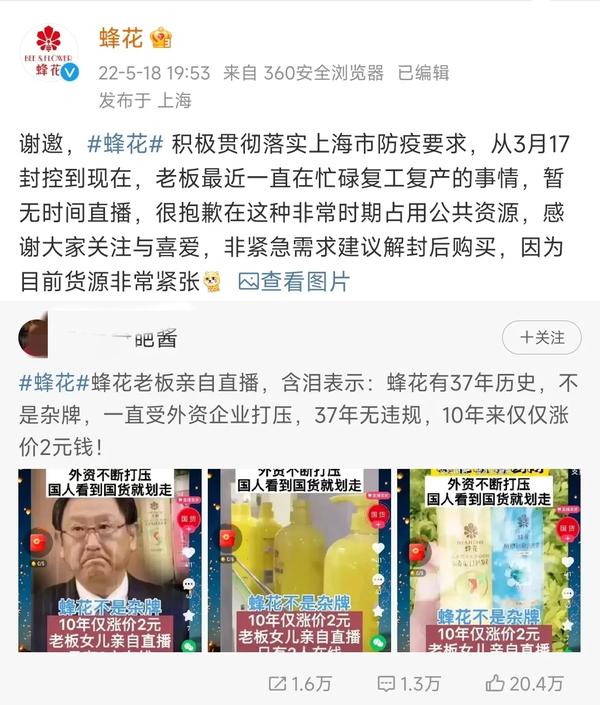Open the #蜂花# hashtag in the post
This screenshot has width=600, height=705.
(x=126, y=143)
